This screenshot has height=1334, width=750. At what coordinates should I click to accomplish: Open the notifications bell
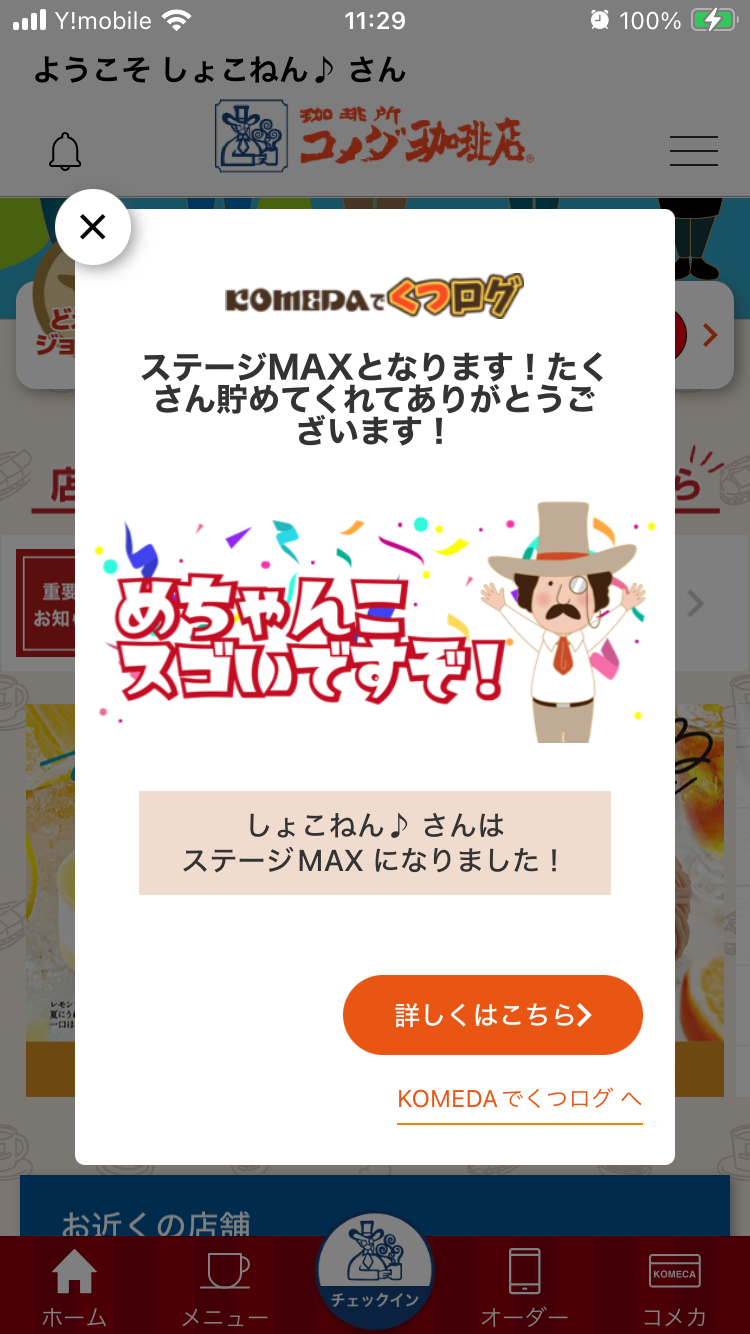tap(65, 151)
